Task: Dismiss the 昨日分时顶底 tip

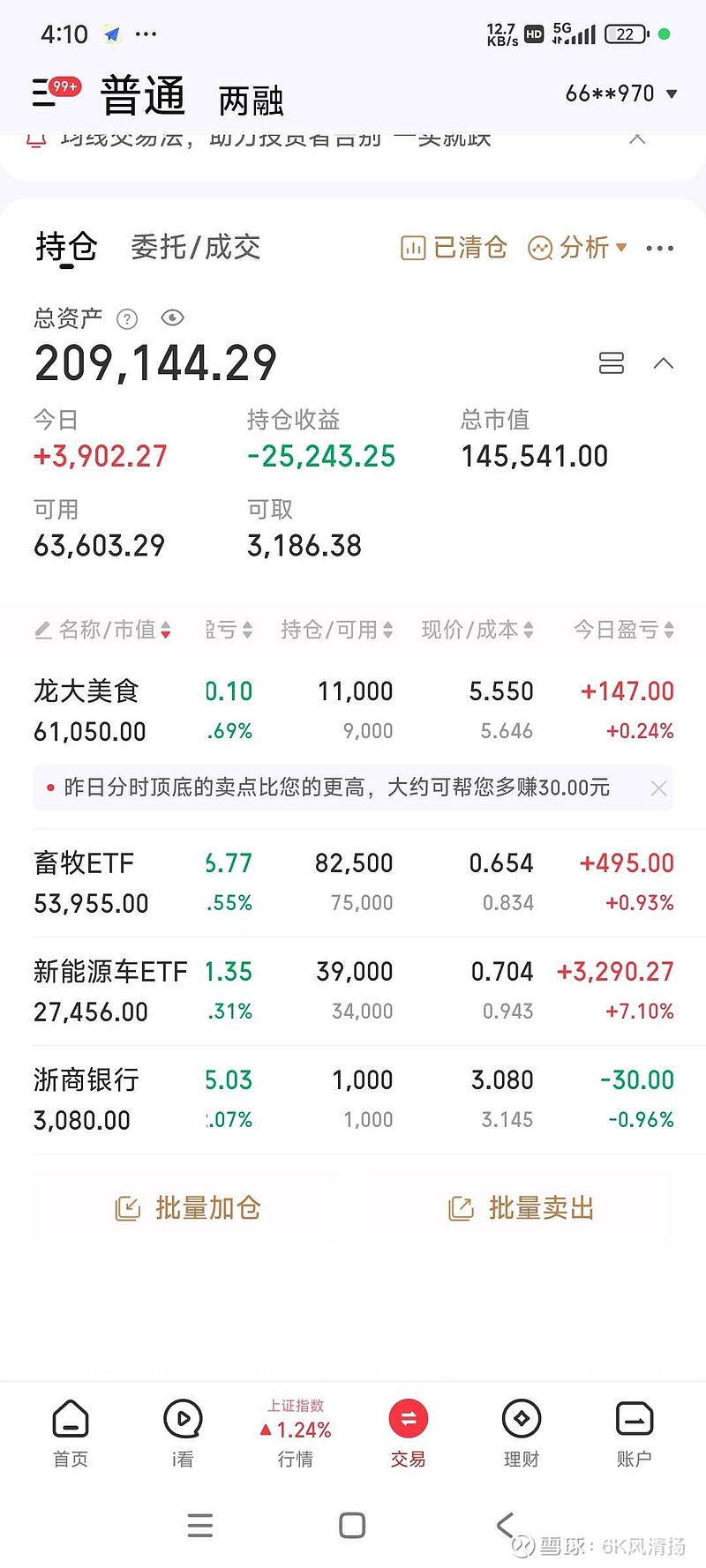Action: pyautogui.click(x=658, y=788)
